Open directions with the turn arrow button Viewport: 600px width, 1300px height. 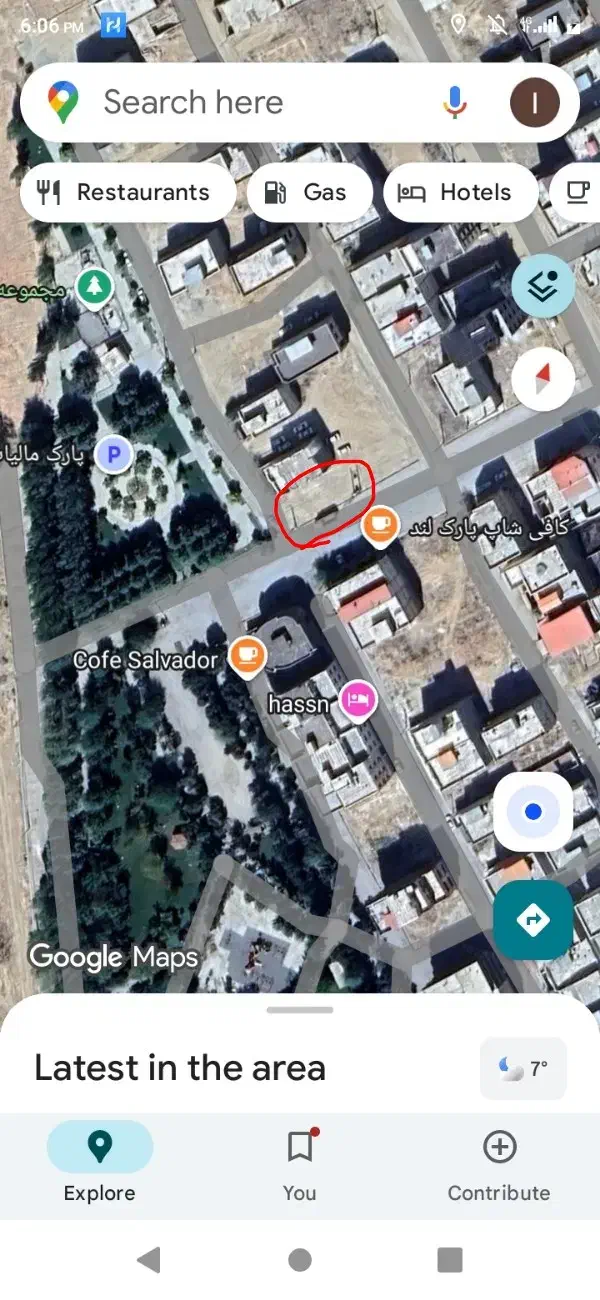click(533, 919)
